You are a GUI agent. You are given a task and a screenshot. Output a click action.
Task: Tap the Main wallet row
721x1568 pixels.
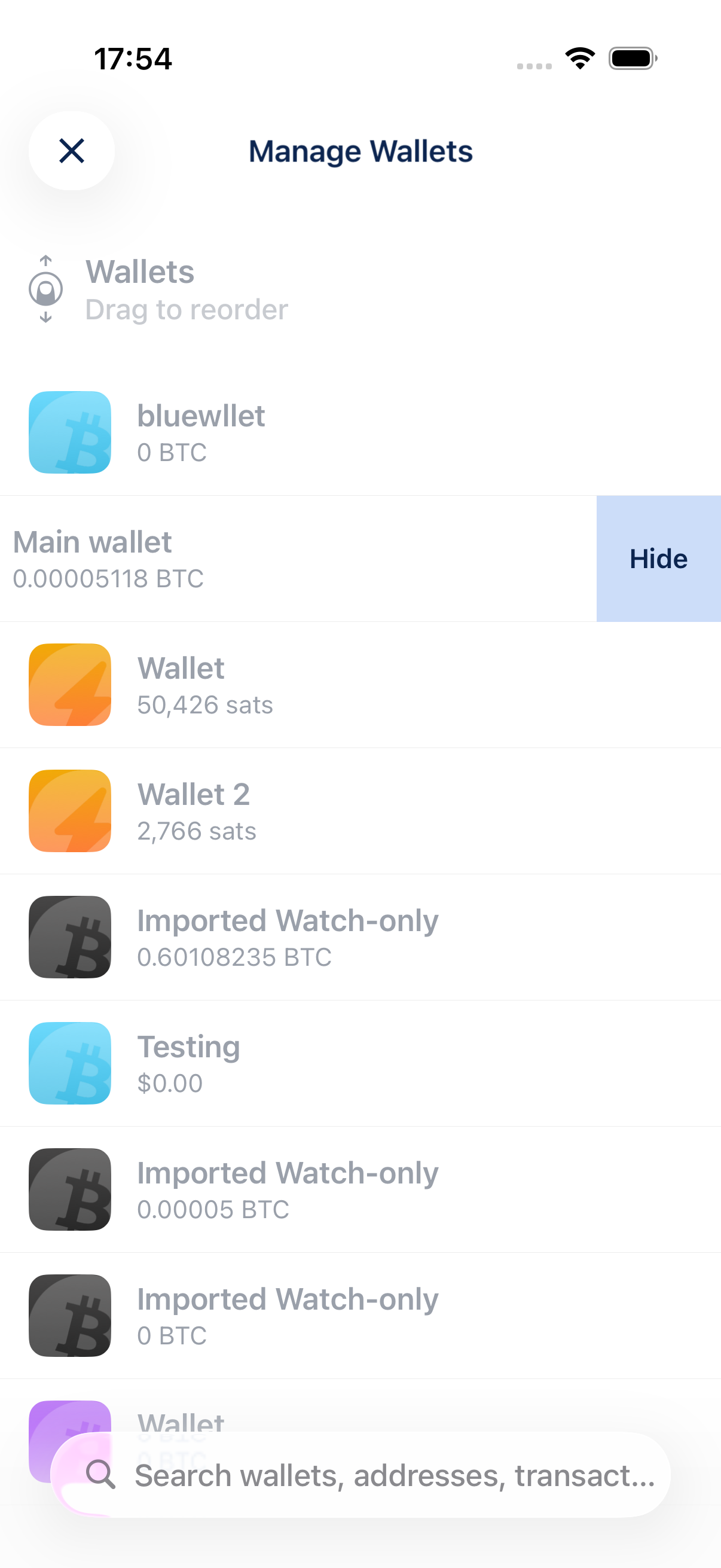pyautogui.click(x=298, y=559)
